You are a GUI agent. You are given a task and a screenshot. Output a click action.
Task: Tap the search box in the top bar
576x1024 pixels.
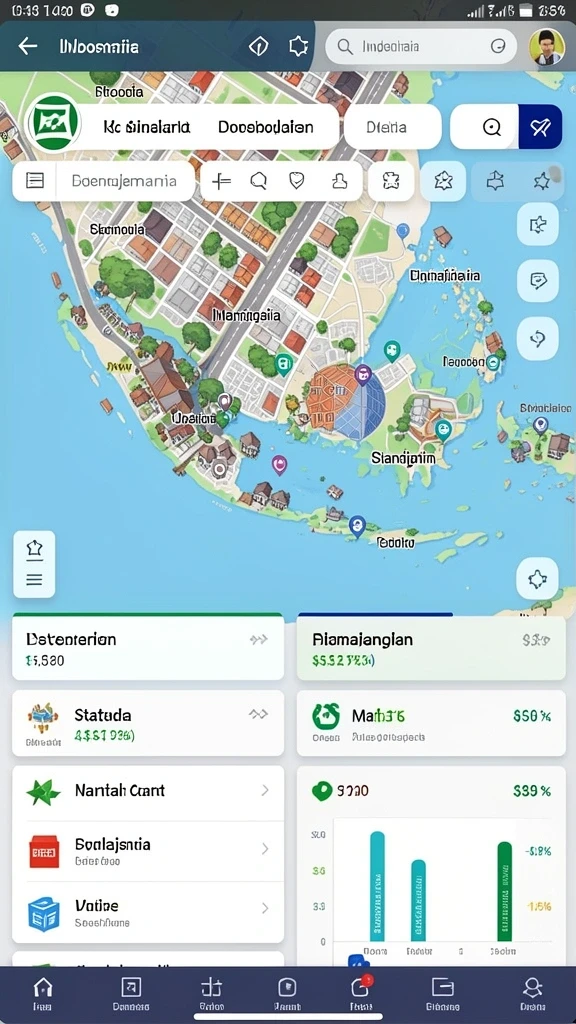coord(421,46)
